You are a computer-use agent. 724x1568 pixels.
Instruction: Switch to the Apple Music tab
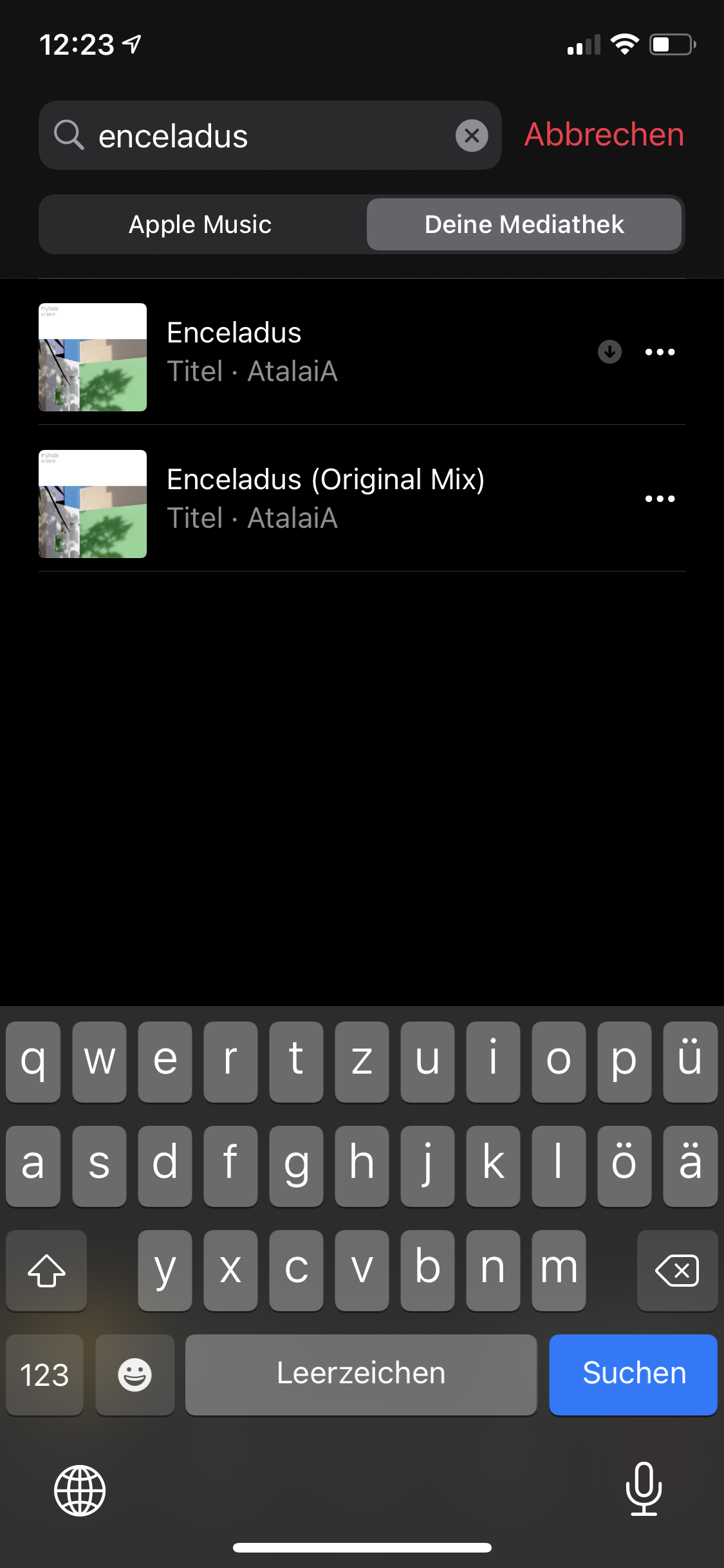coord(200,225)
